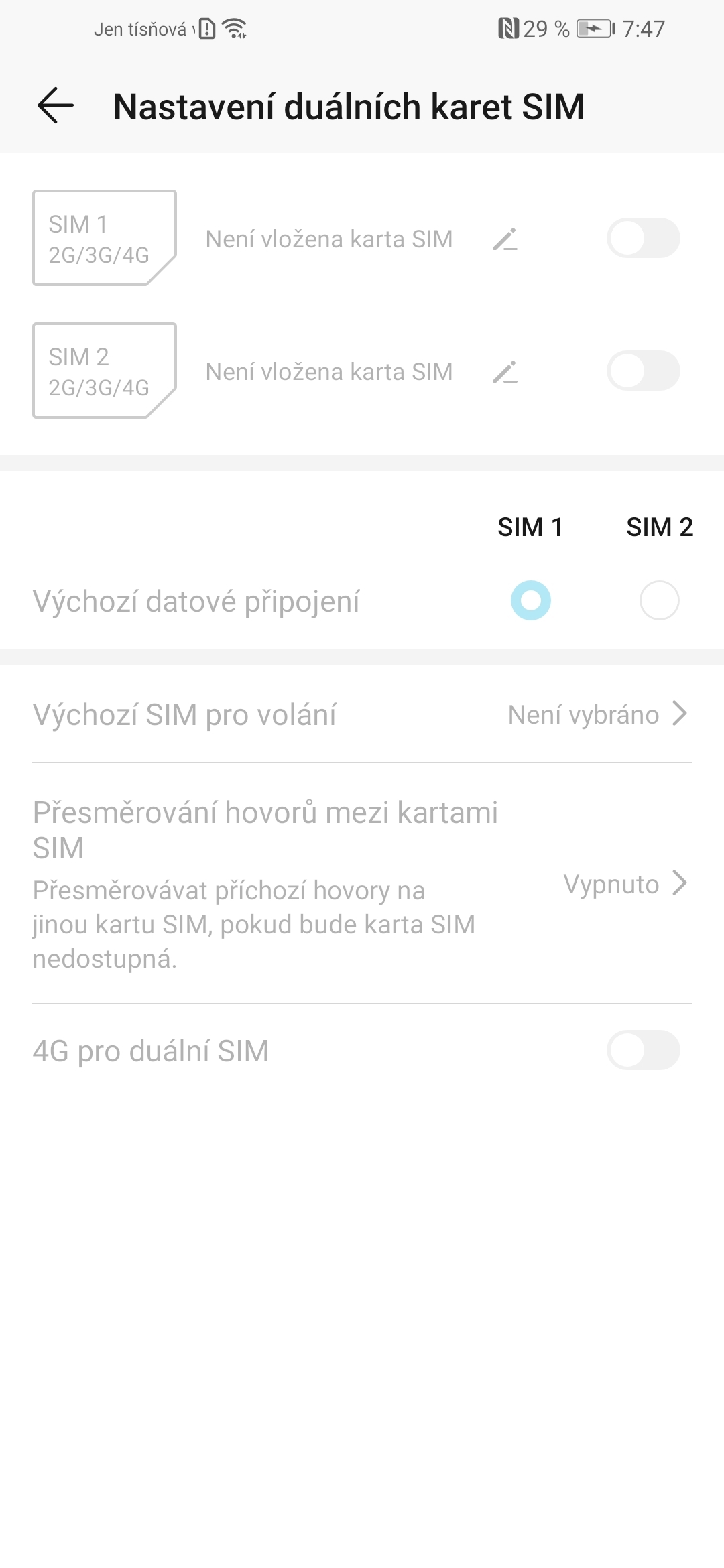The height and width of the screenshot is (1568, 724).
Task: Open the SIM 2 name edit pencil
Action: click(507, 372)
